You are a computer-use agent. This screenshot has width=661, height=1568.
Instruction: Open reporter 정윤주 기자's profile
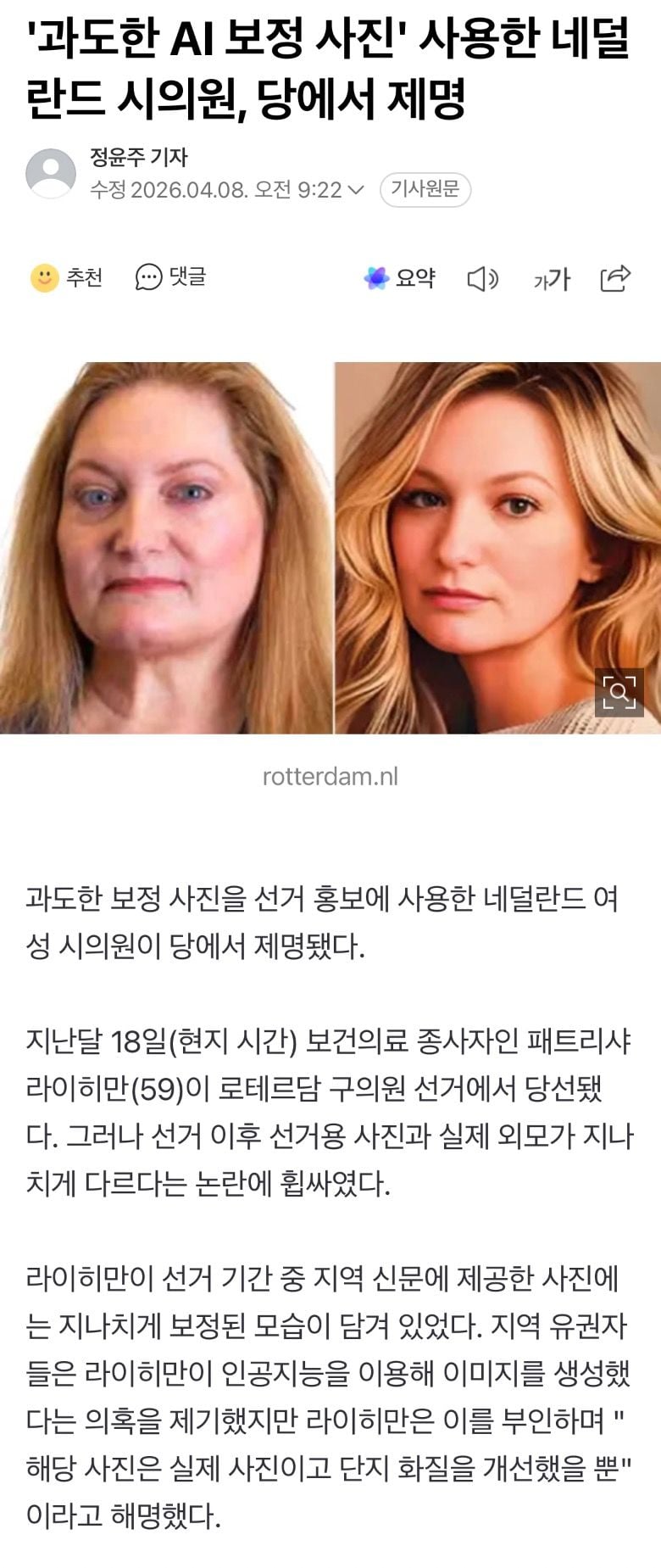(x=139, y=157)
